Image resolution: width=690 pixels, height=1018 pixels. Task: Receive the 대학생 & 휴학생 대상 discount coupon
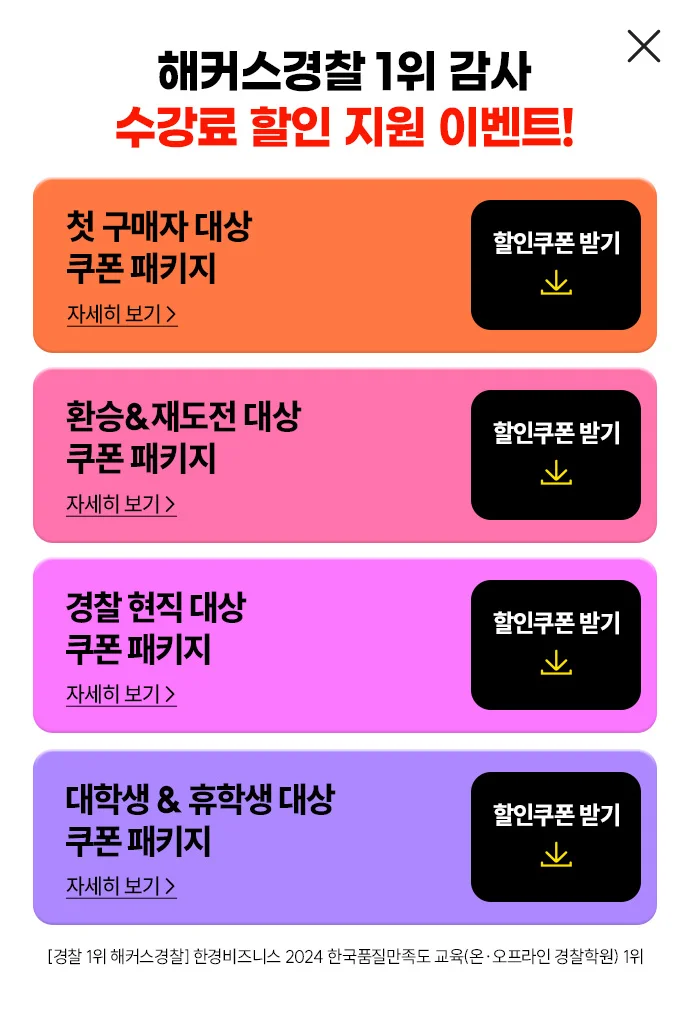click(x=555, y=837)
